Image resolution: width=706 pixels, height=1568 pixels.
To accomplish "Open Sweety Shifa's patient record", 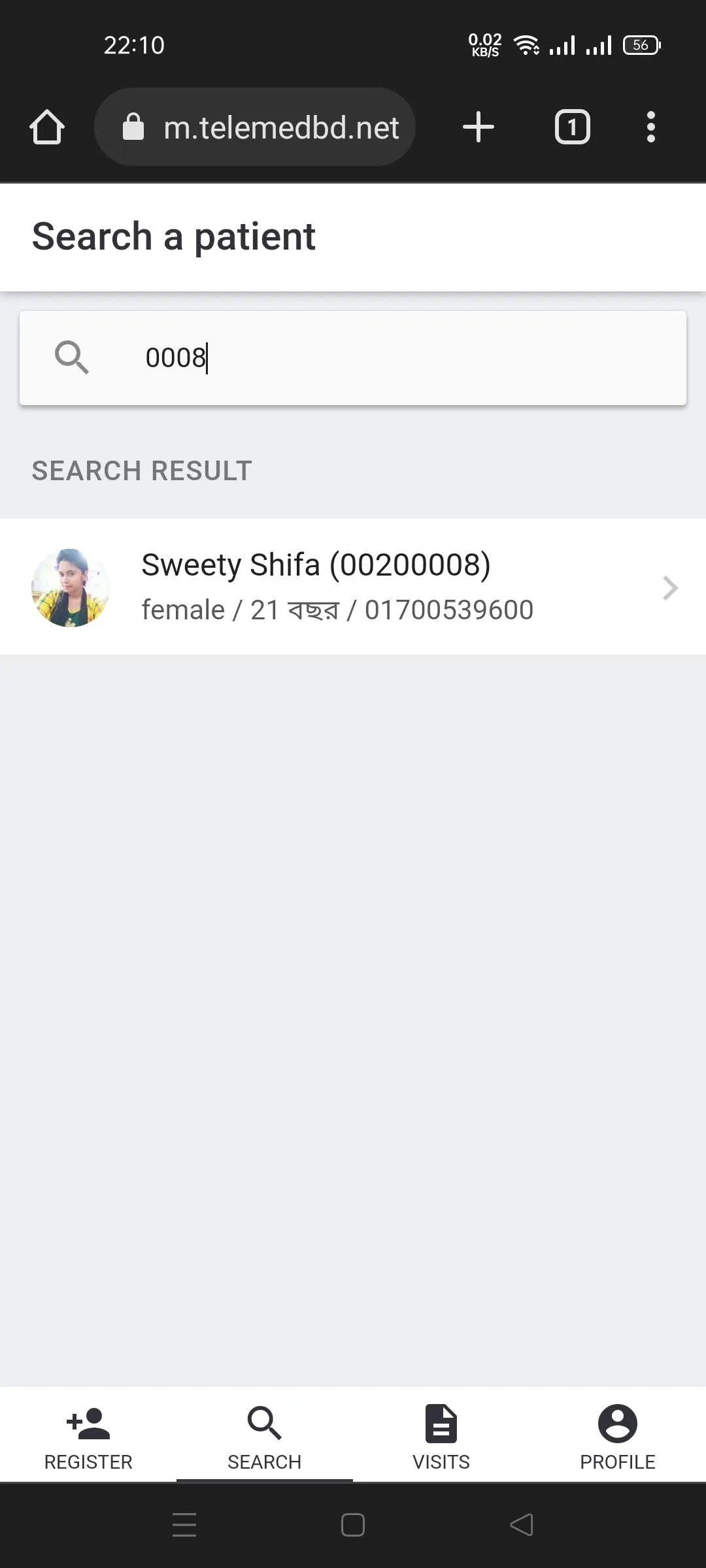I will click(353, 587).
